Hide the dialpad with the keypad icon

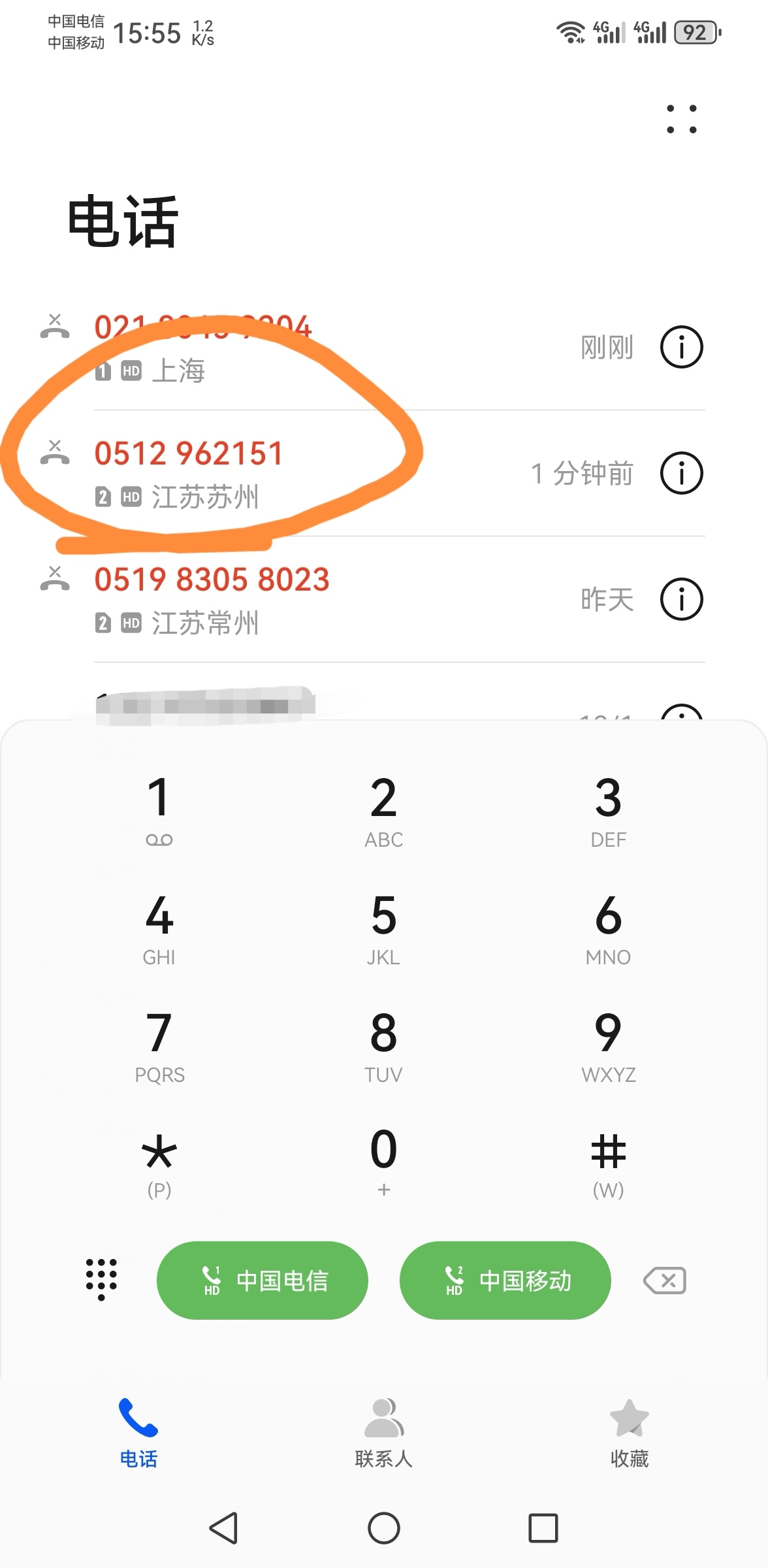click(101, 1279)
